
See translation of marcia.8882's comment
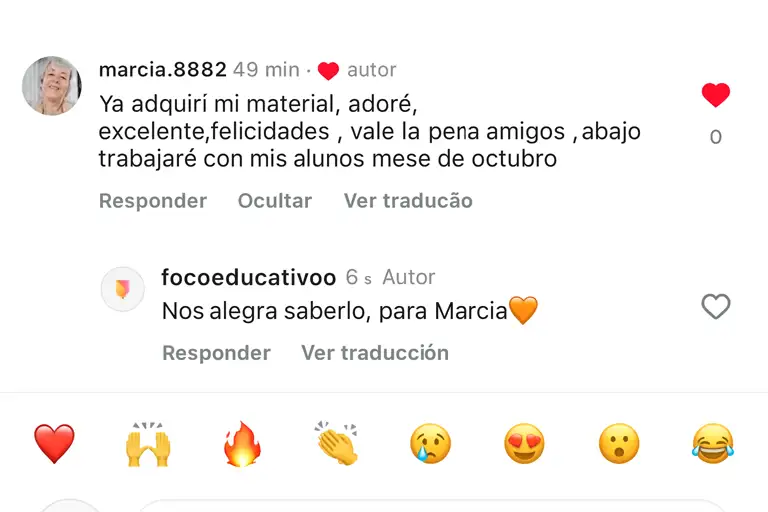[x=408, y=201]
